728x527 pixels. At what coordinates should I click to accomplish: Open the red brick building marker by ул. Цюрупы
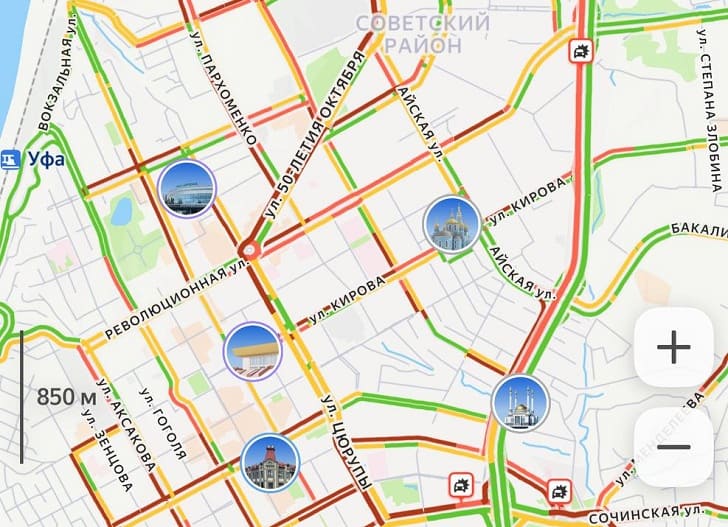click(270, 462)
